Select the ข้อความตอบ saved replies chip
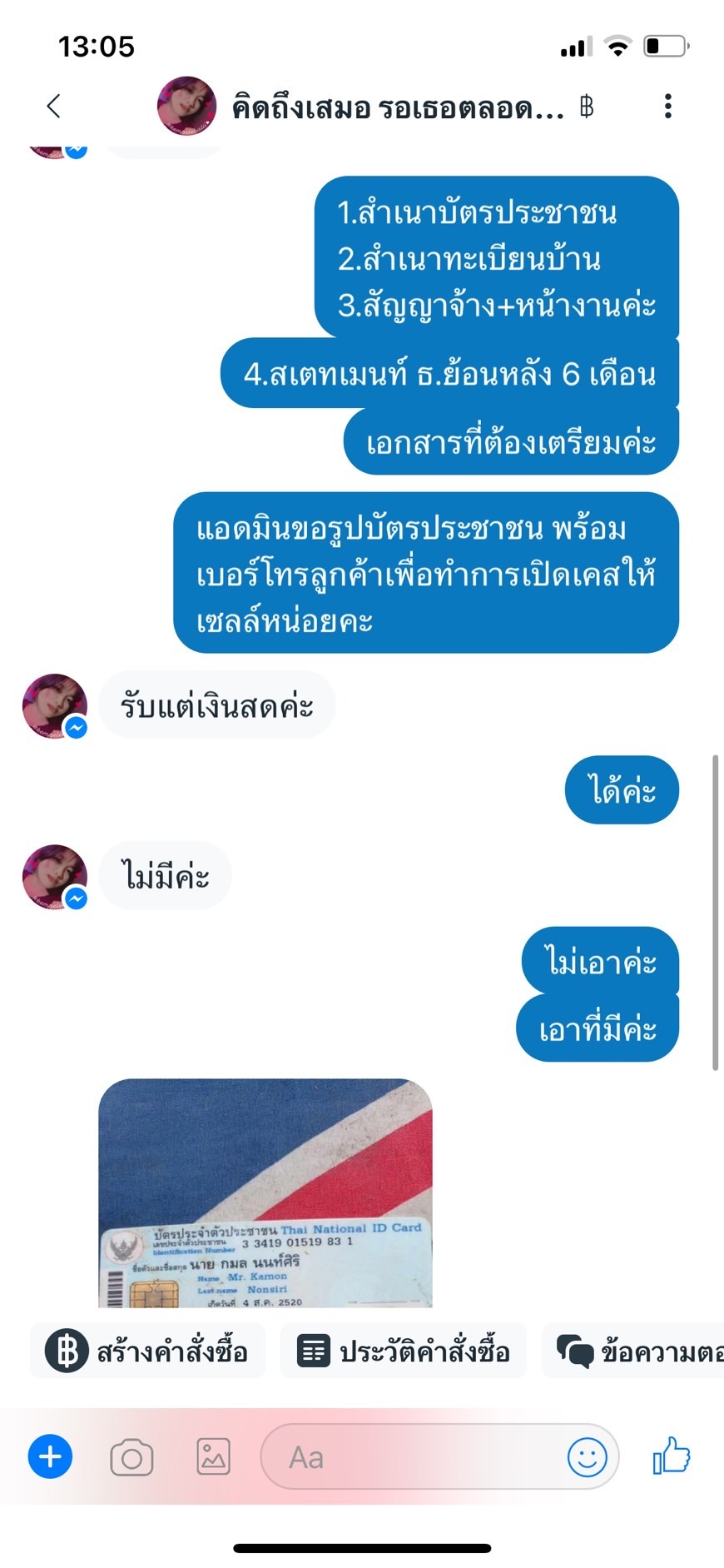 (633, 1351)
